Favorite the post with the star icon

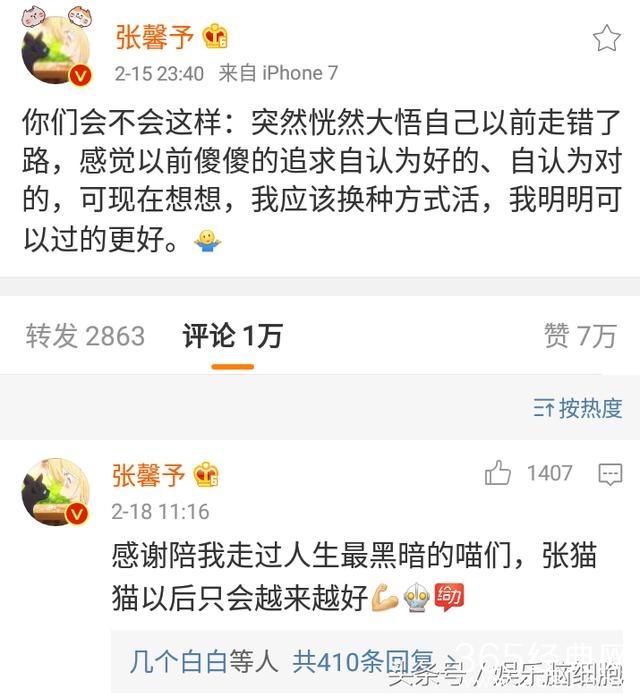tap(606, 39)
